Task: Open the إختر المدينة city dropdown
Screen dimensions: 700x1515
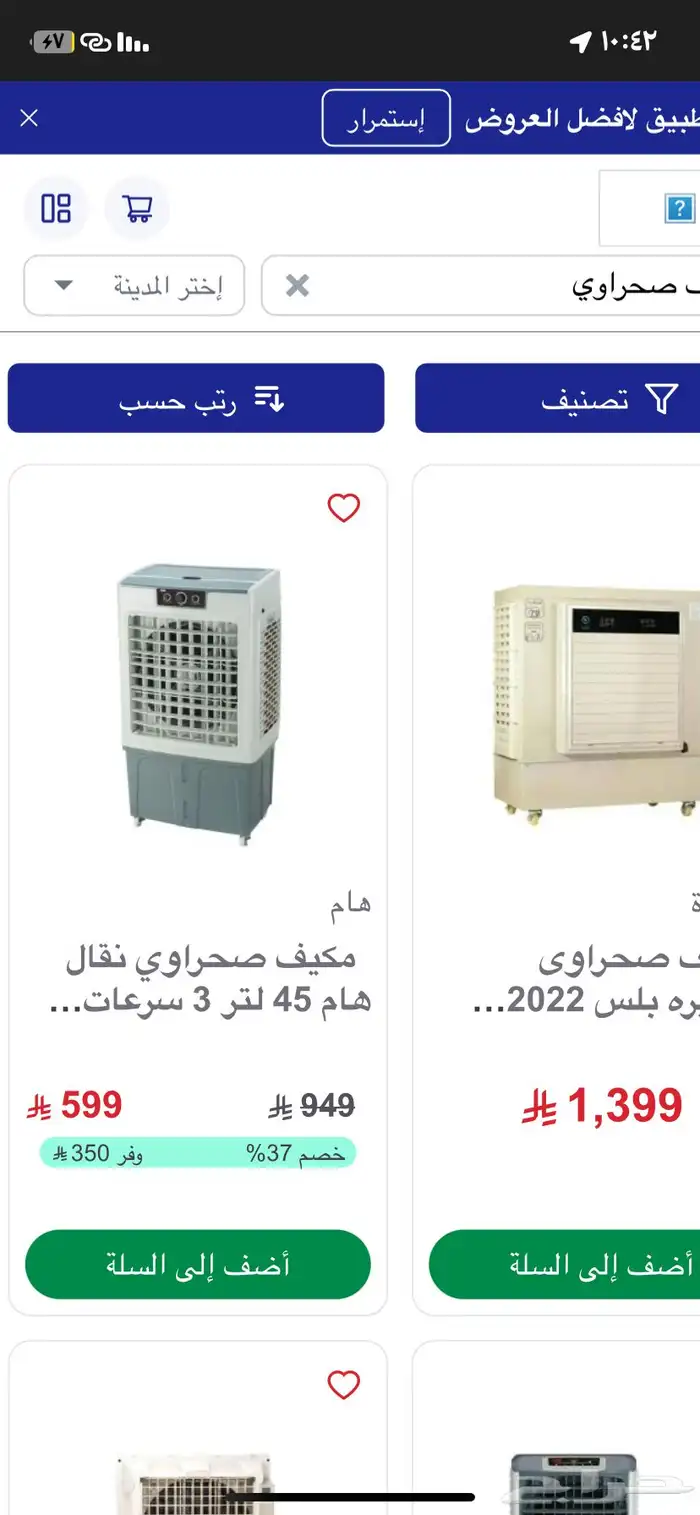Action: pos(134,286)
